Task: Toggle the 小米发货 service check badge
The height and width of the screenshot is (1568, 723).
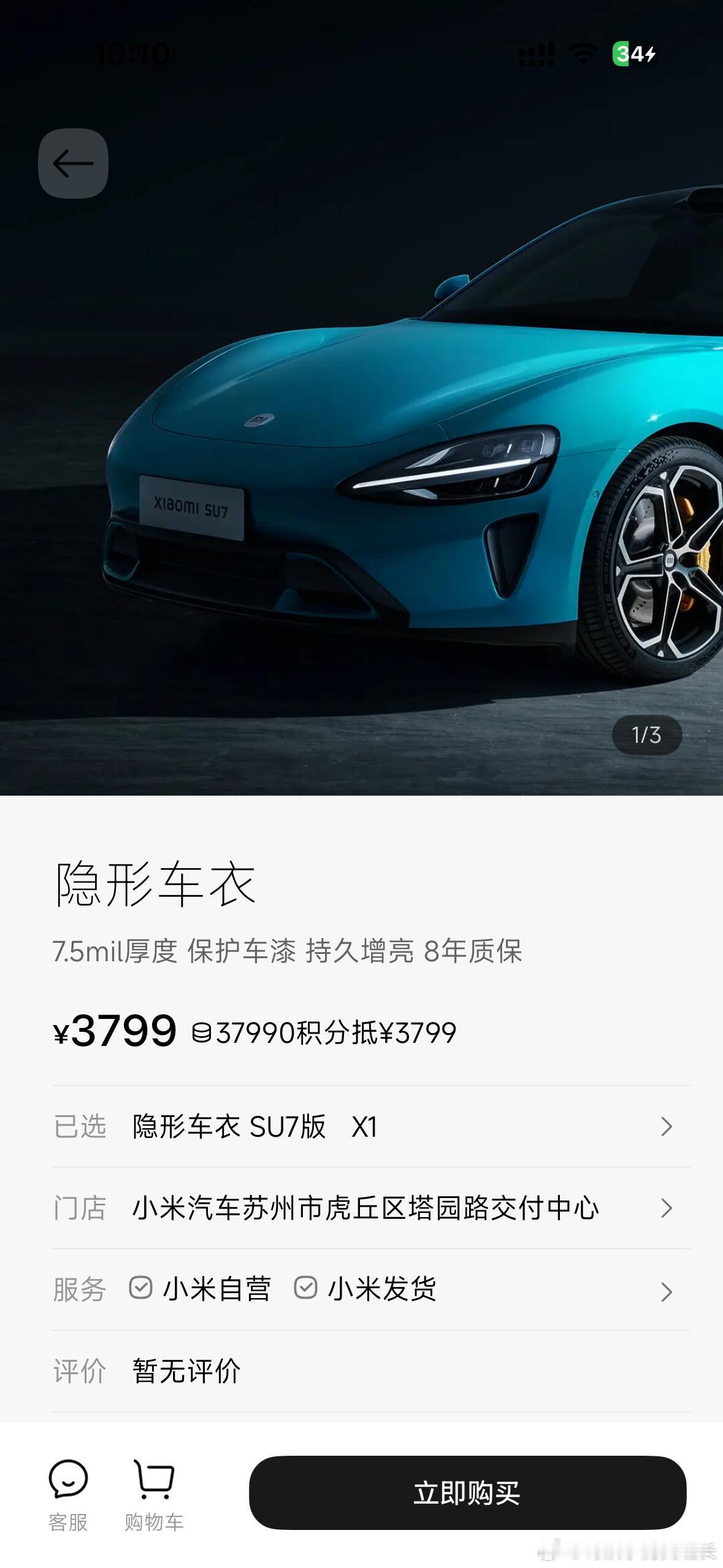Action: tap(307, 1289)
